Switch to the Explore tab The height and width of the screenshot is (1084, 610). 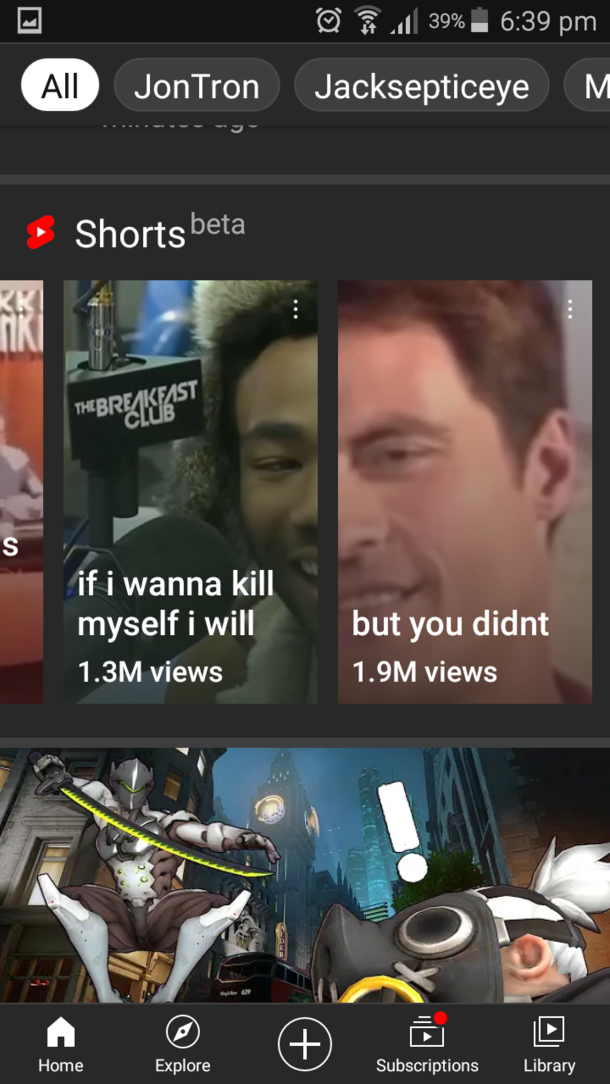182,1044
